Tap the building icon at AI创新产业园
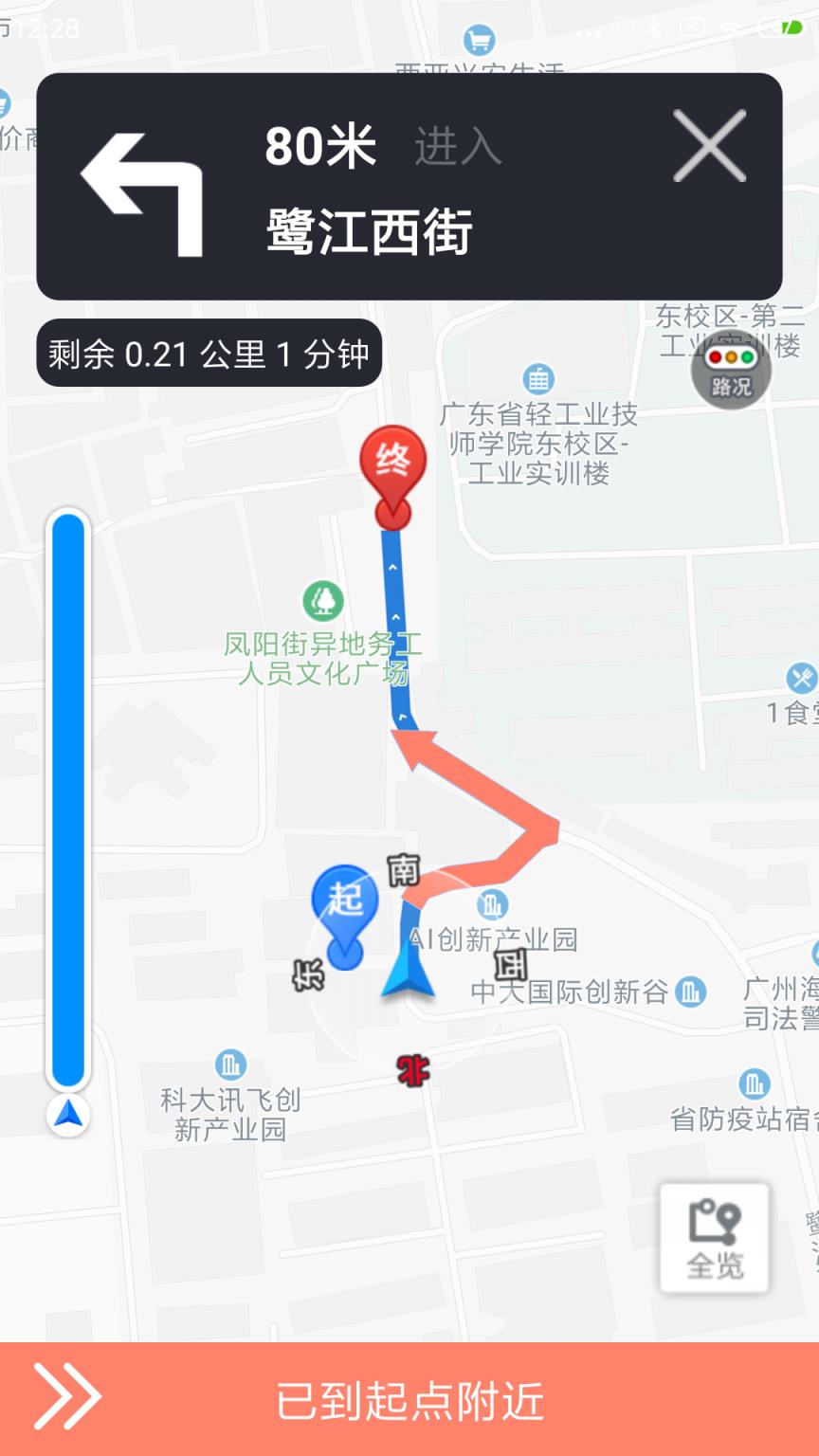Screen dimensions: 819x1456 pyautogui.click(x=490, y=905)
